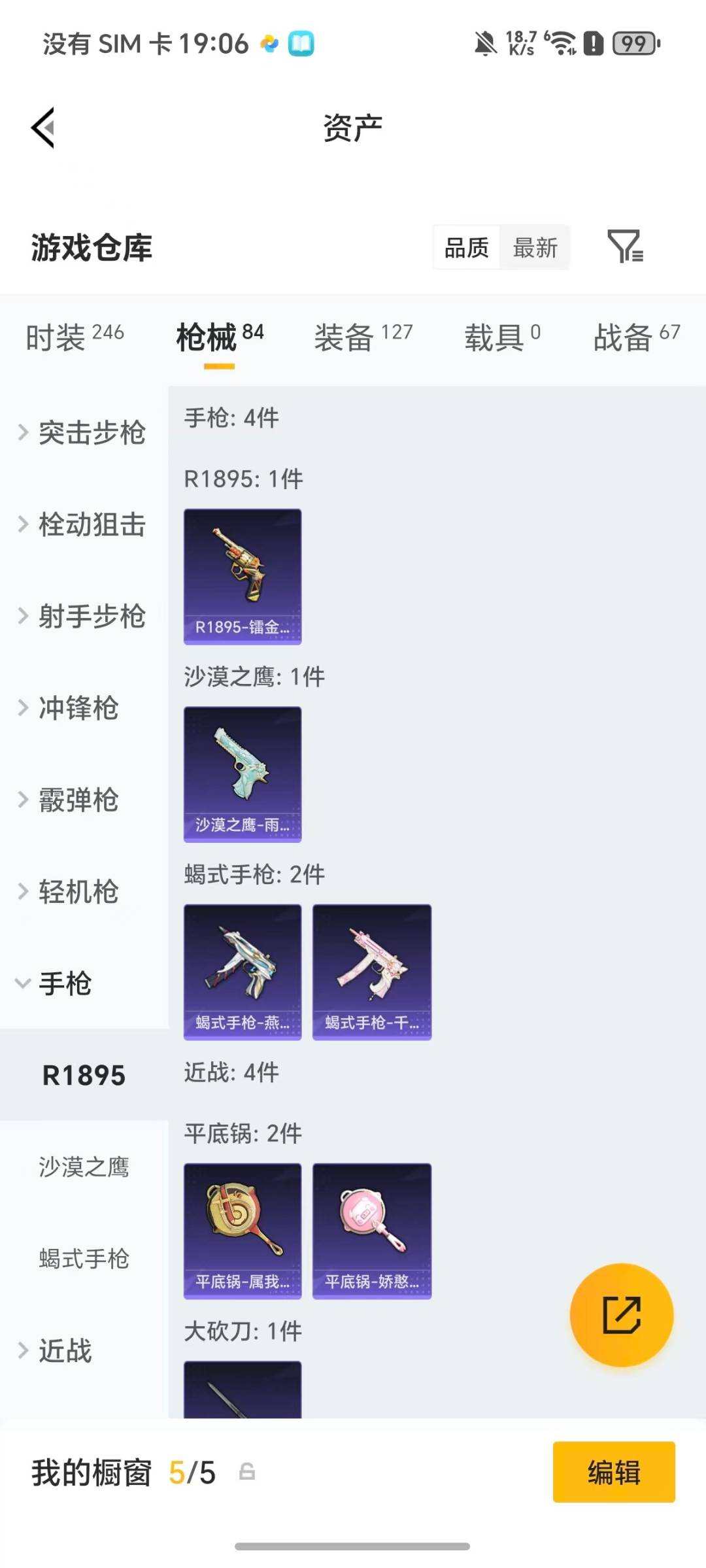Tap the reading mode icon in status bar
Image resolution: width=706 pixels, height=1568 pixels.
(300, 43)
